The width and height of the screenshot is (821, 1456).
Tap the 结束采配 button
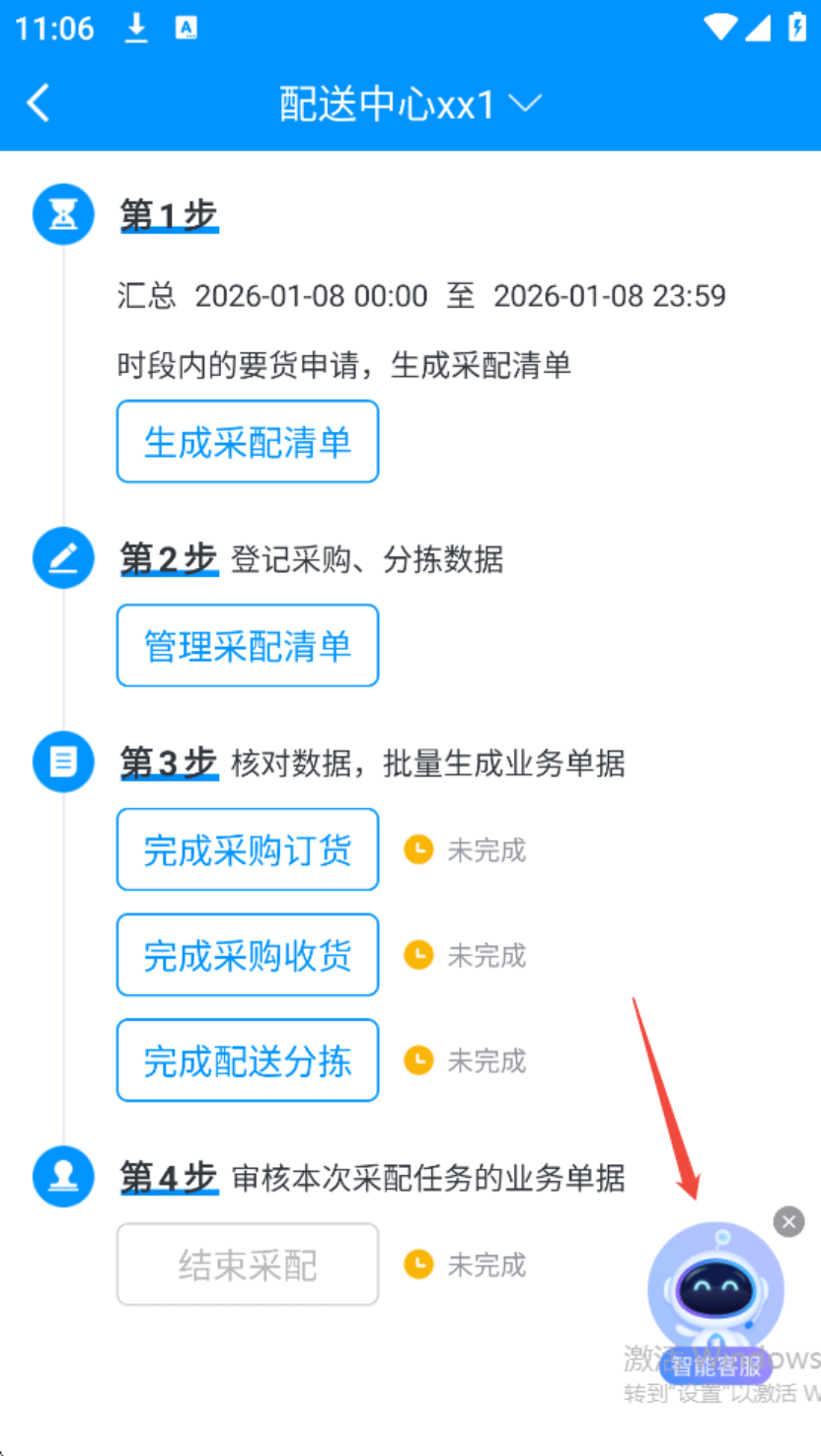[x=248, y=1266]
